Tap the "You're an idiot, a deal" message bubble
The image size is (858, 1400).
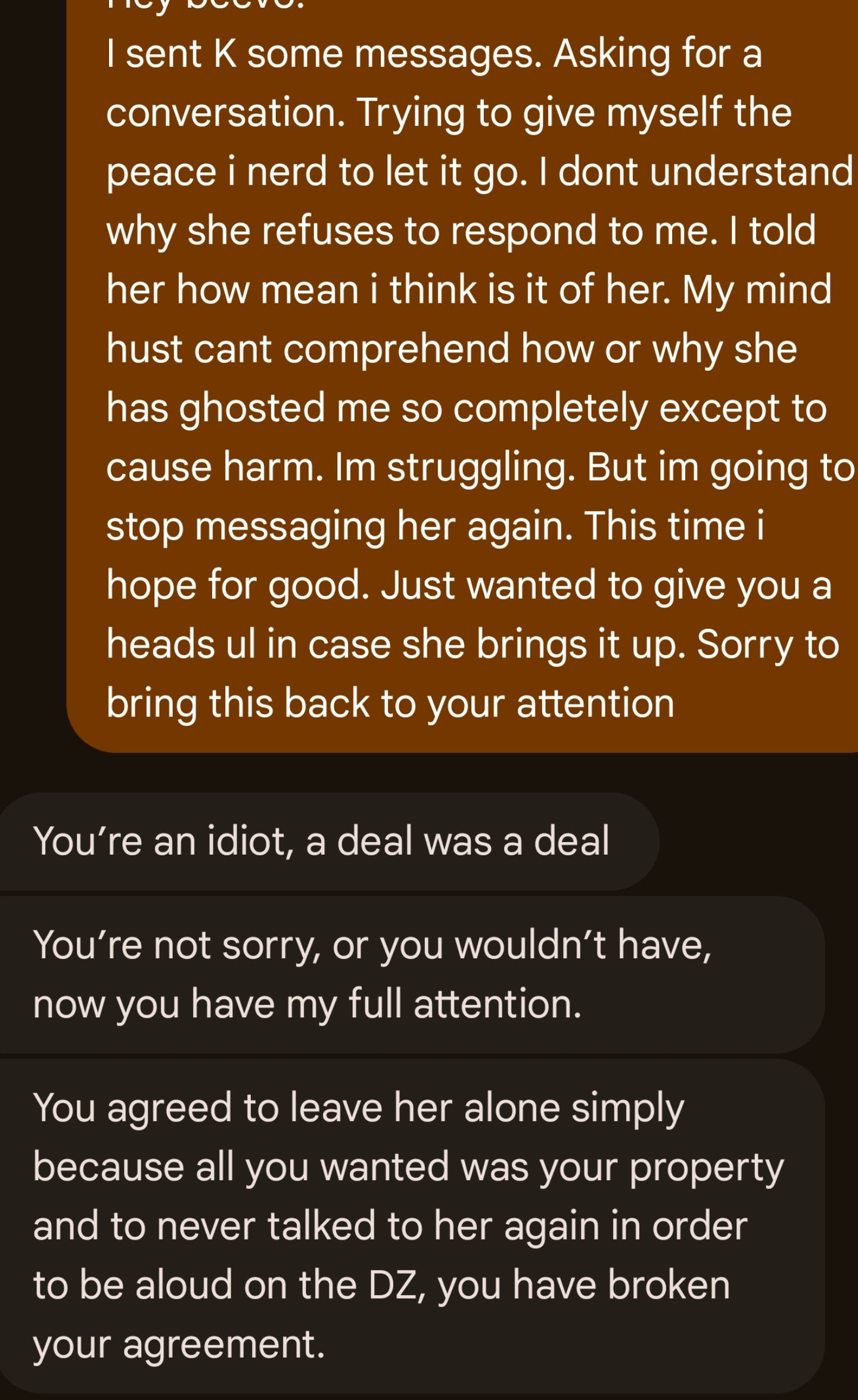[x=322, y=841]
